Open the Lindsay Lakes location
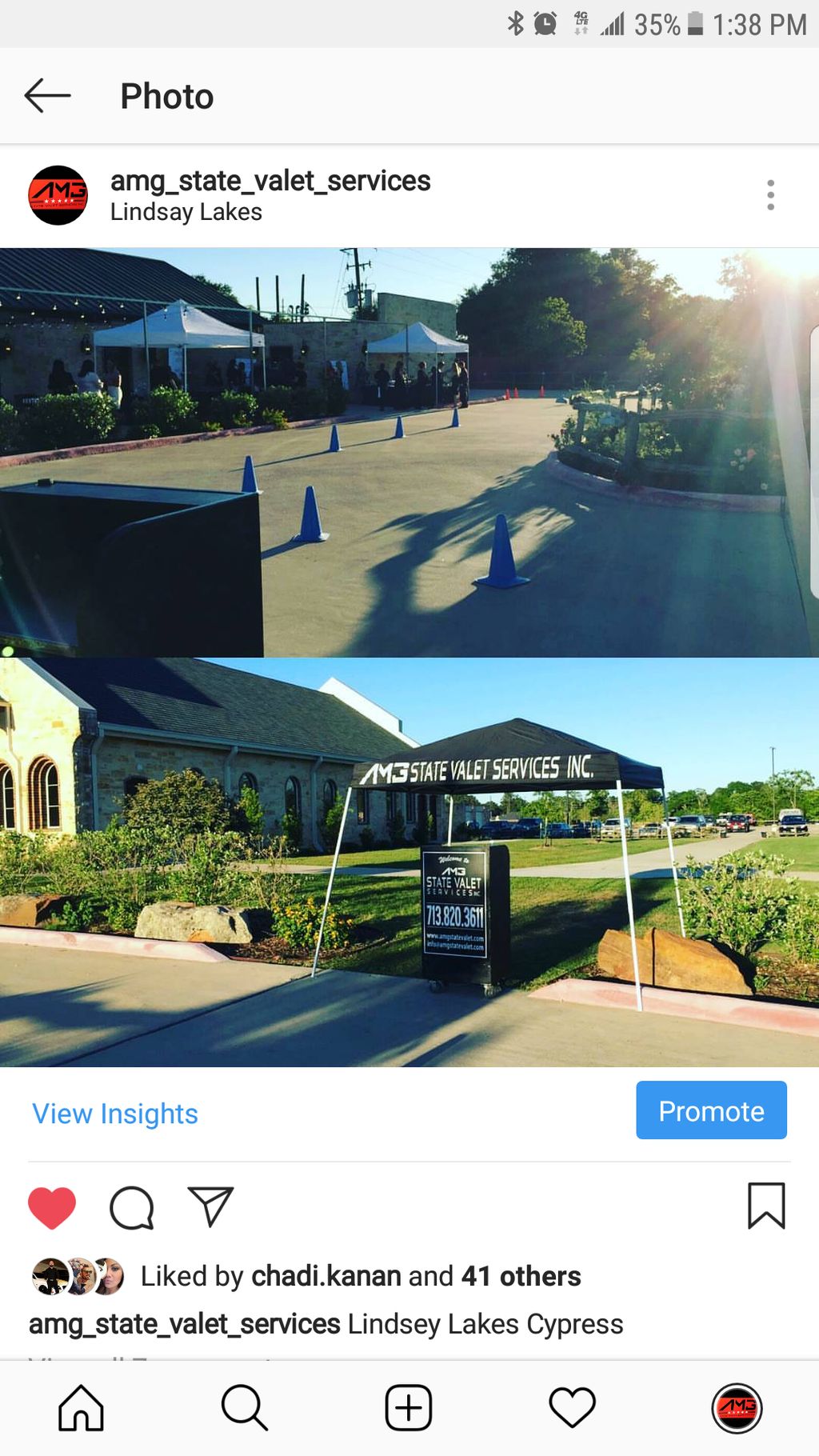This screenshot has width=819, height=1456. coord(186,213)
